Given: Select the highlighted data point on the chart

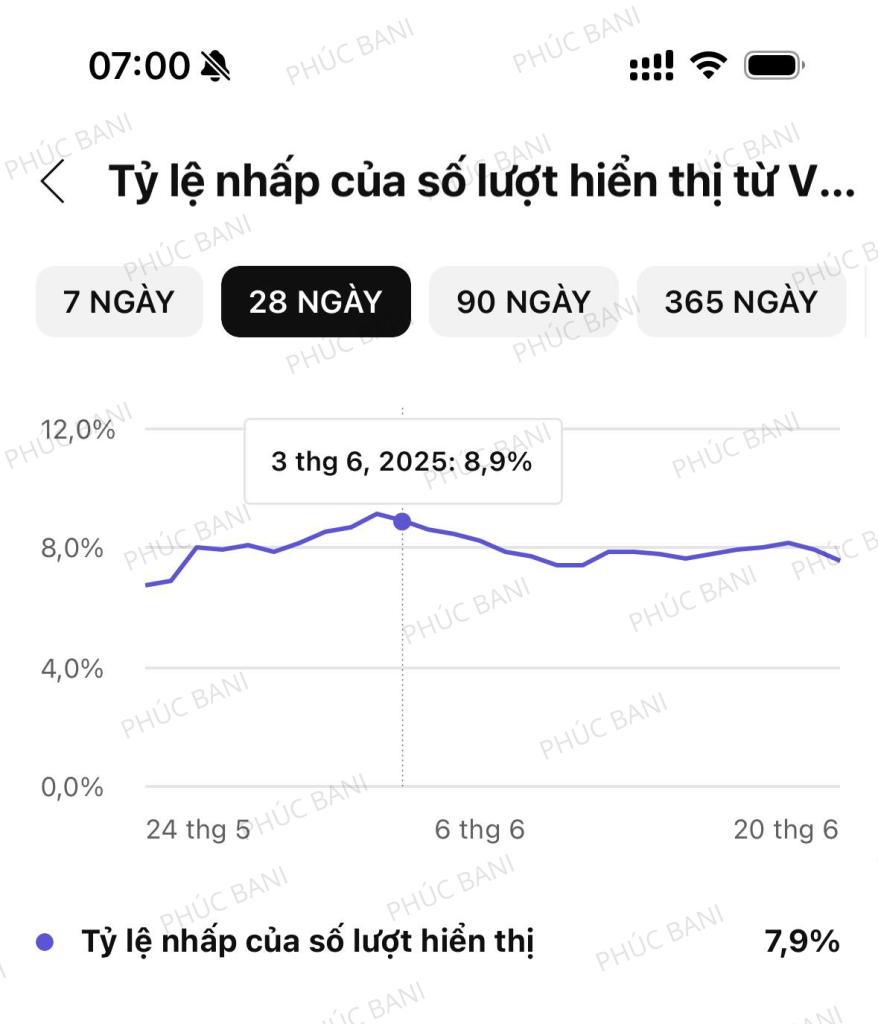Looking at the screenshot, I should point(401,521).
